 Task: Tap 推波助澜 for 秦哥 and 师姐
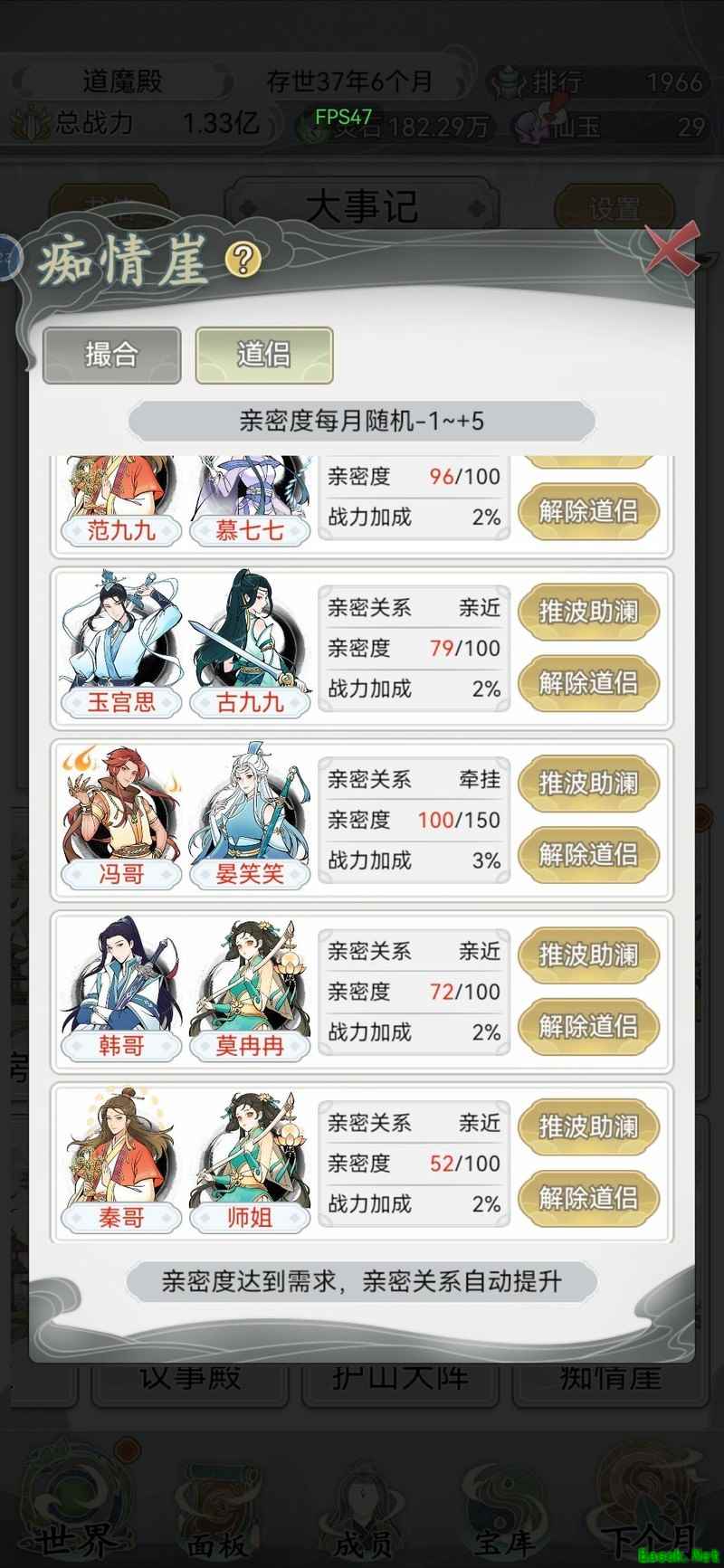click(x=588, y=1127)
